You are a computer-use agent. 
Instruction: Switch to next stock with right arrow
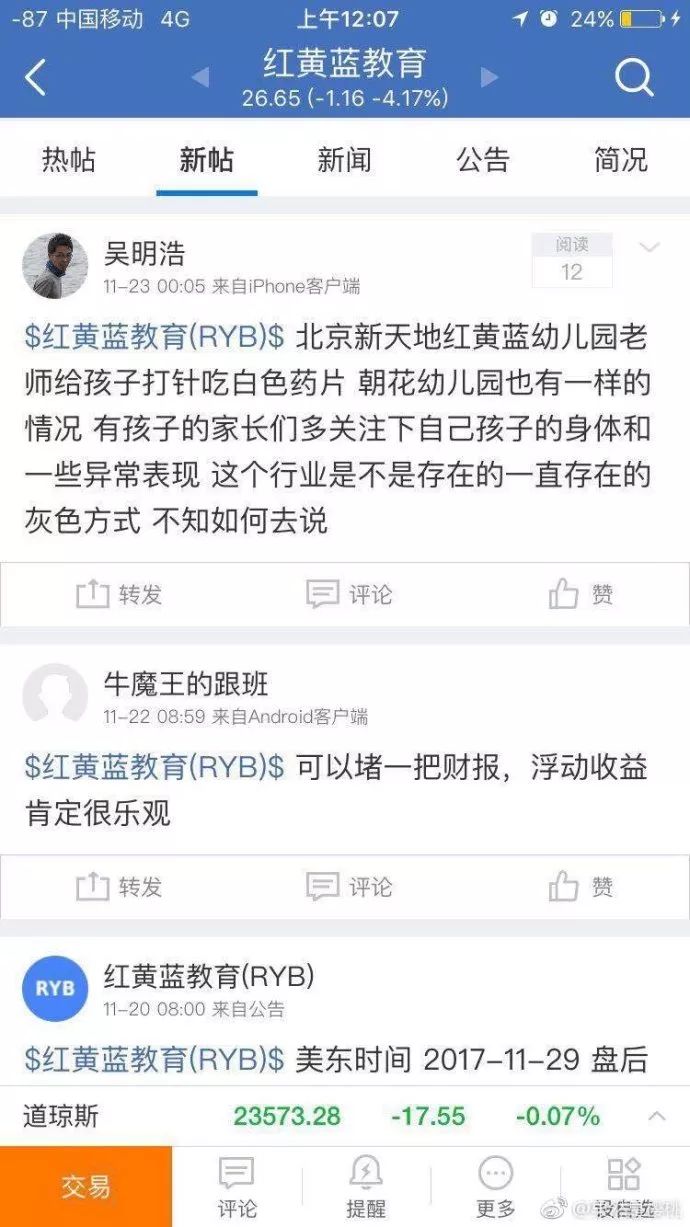click(x=489, y=77)
